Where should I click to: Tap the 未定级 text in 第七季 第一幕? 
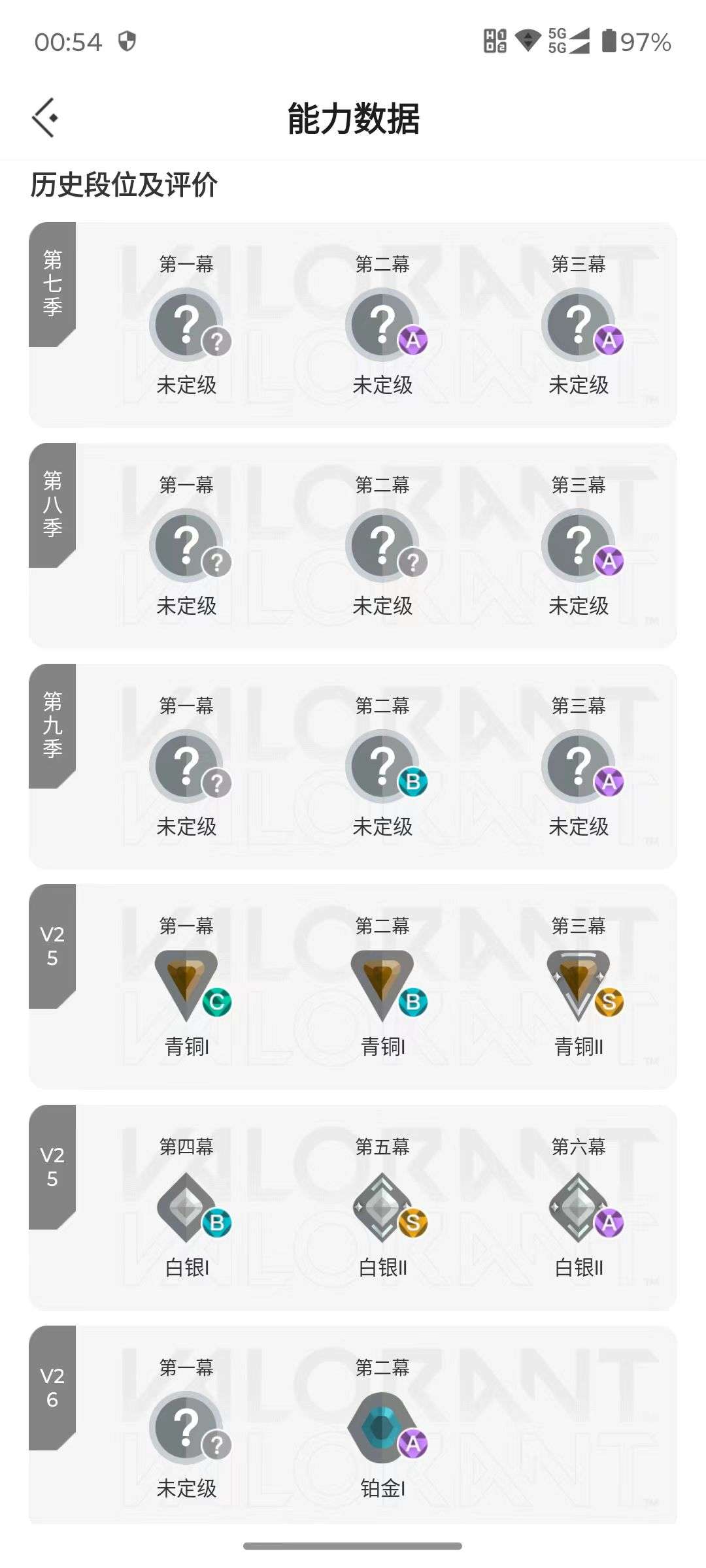pyautogui.click(x=187, y=385)
